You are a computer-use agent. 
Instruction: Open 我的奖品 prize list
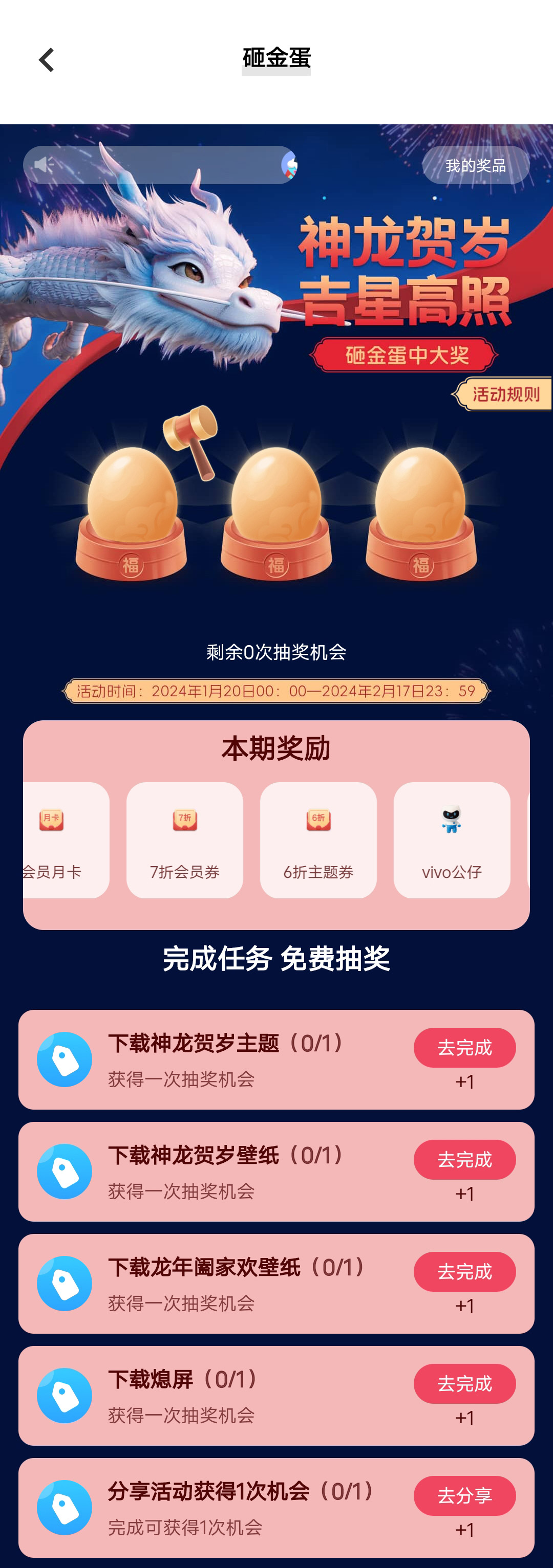[475, 166]
